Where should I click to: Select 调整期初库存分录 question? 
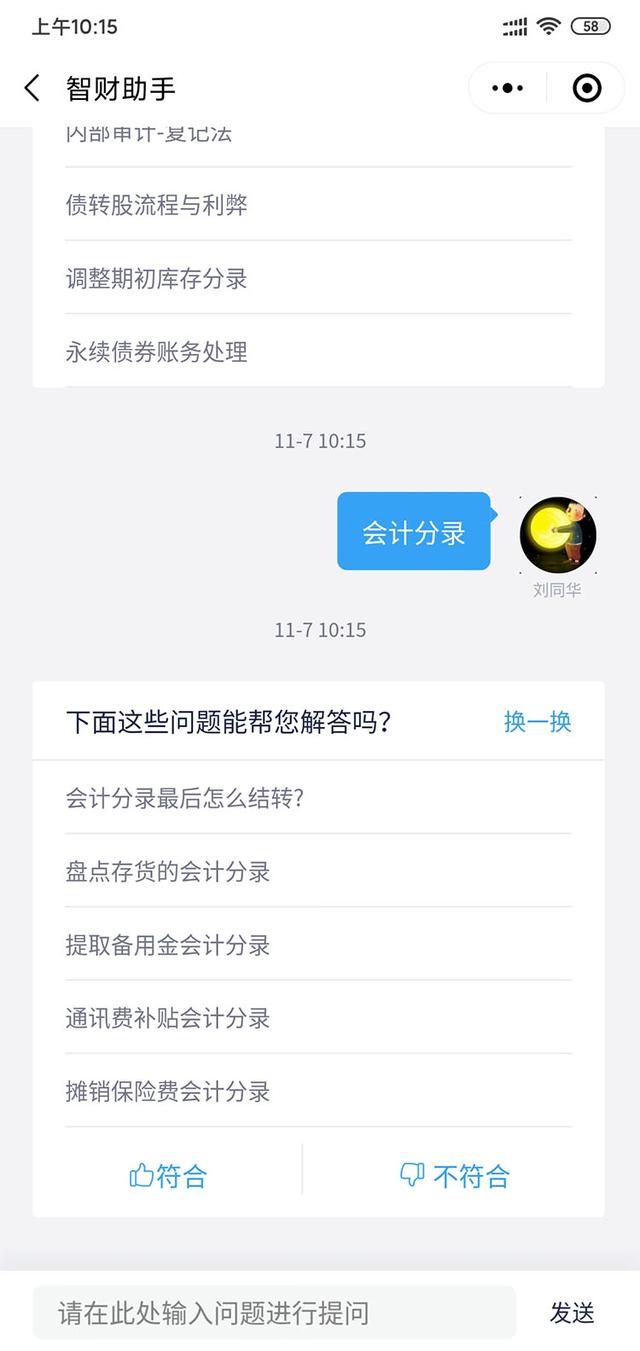(x=157, y=279)
